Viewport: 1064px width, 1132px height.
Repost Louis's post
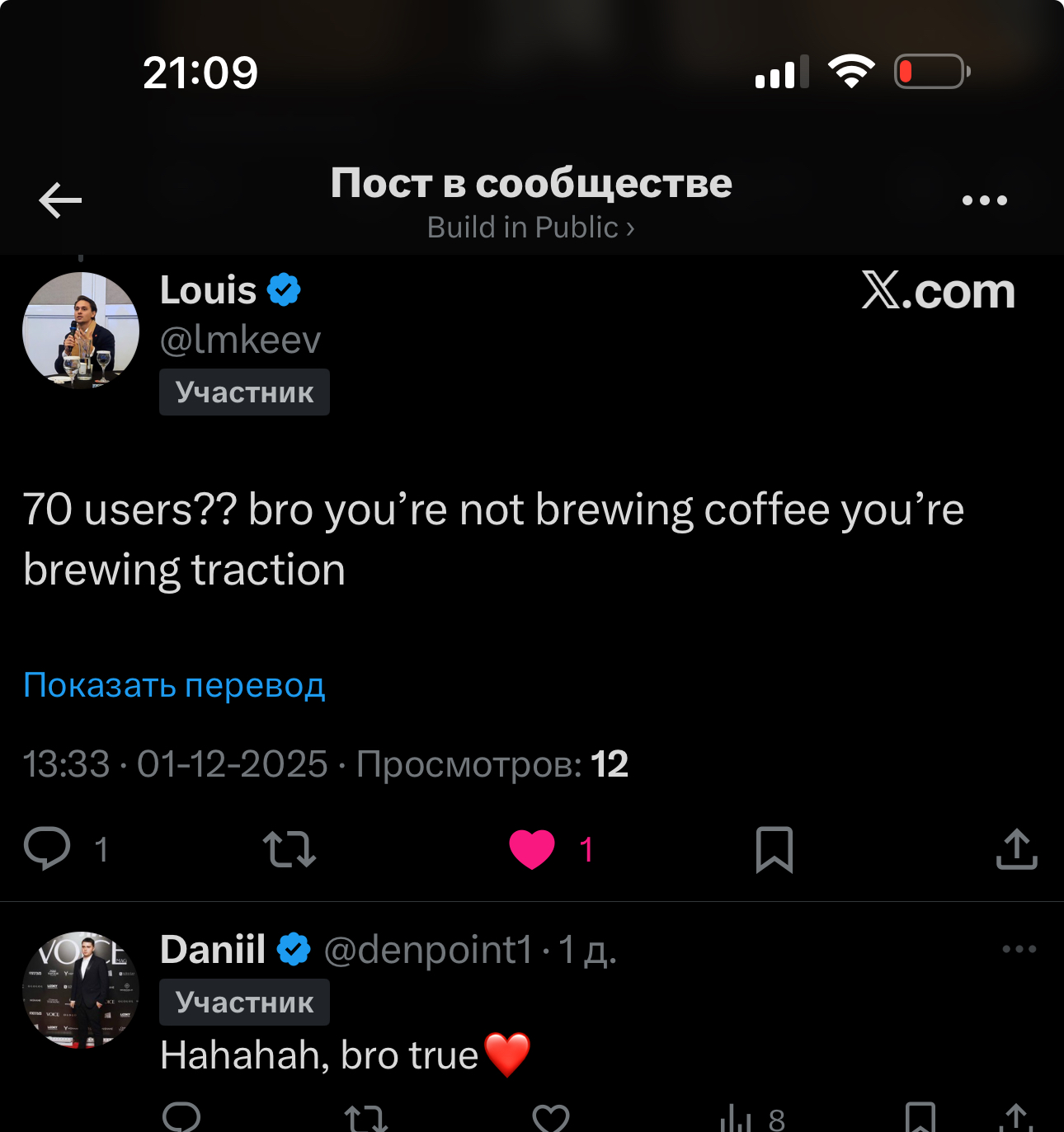coord(289,849)
